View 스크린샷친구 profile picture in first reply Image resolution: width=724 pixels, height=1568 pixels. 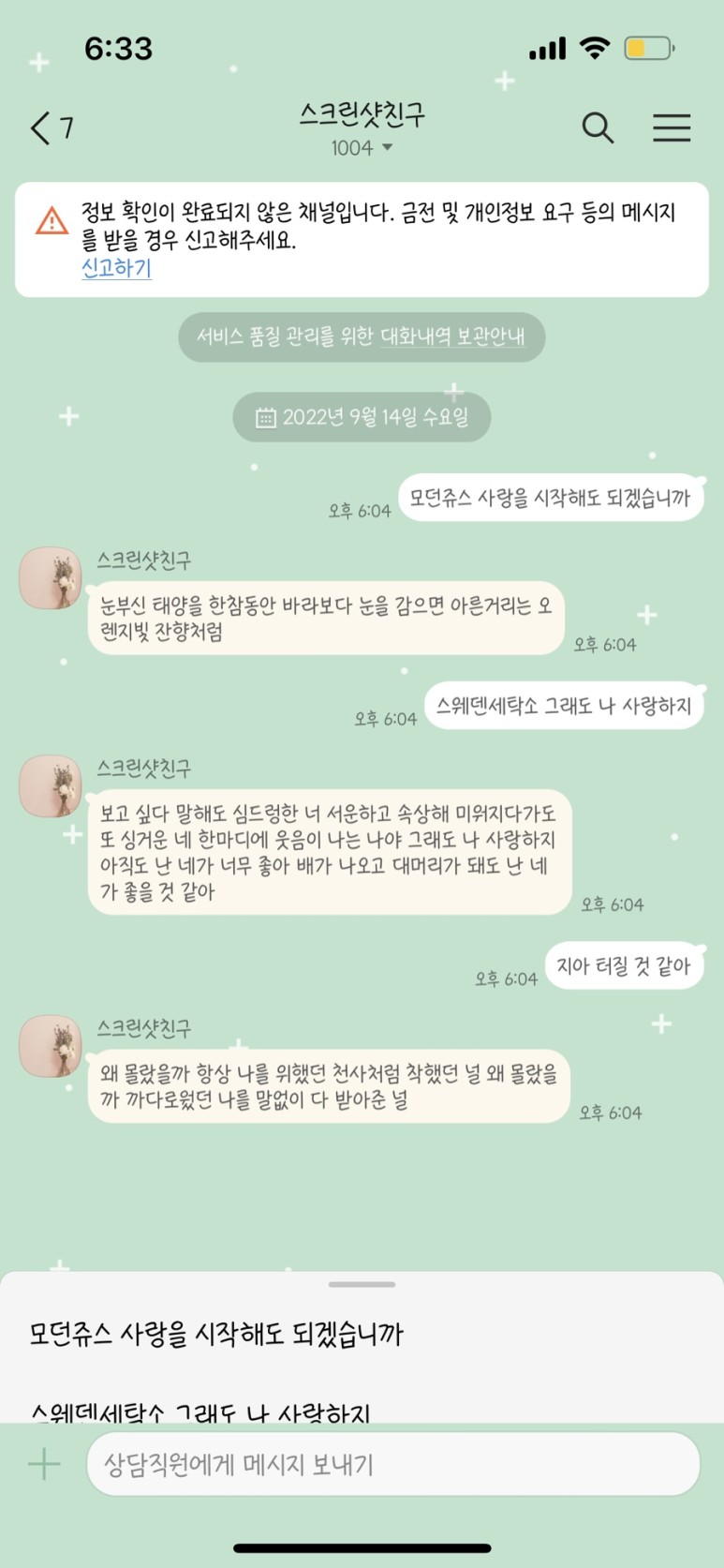pos(51,578)
